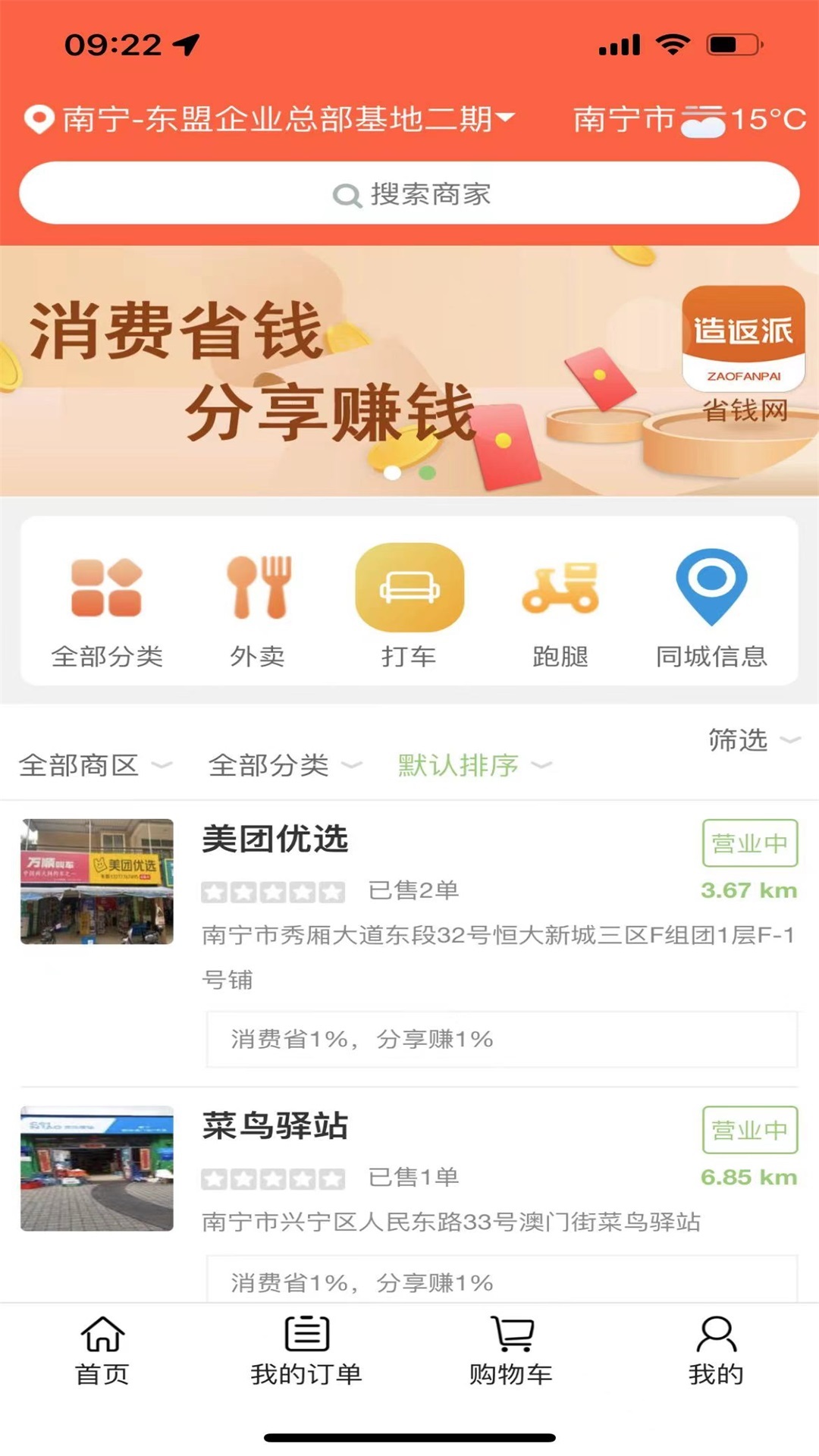Open the 搜索商家 search box
This screenshot has height=1456, width=819.
tap(409, 194)
